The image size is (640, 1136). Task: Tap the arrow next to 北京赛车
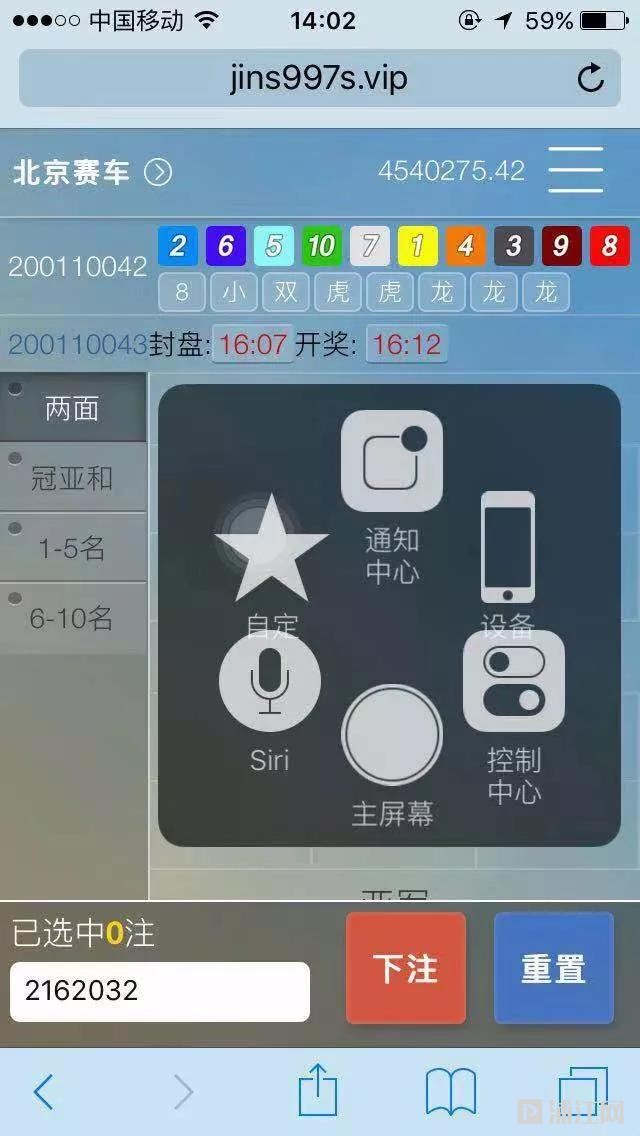point(158,172)
